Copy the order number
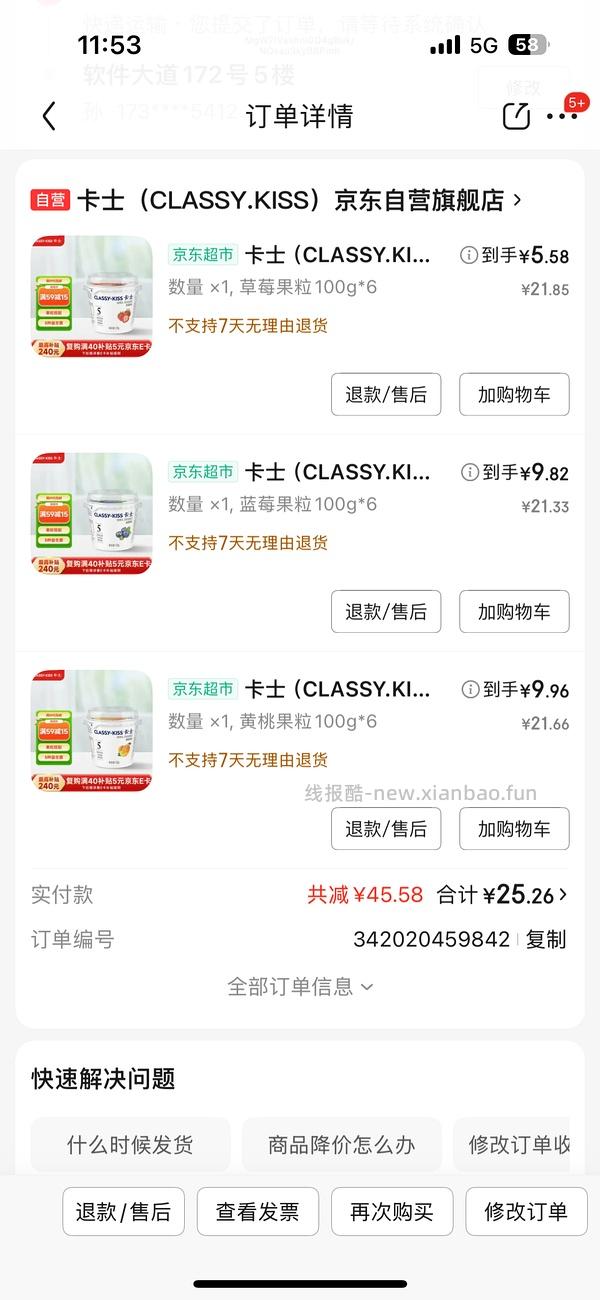The height and width of the screenshot is (1300, 600). pyautogui.click(x=546, y=939)
